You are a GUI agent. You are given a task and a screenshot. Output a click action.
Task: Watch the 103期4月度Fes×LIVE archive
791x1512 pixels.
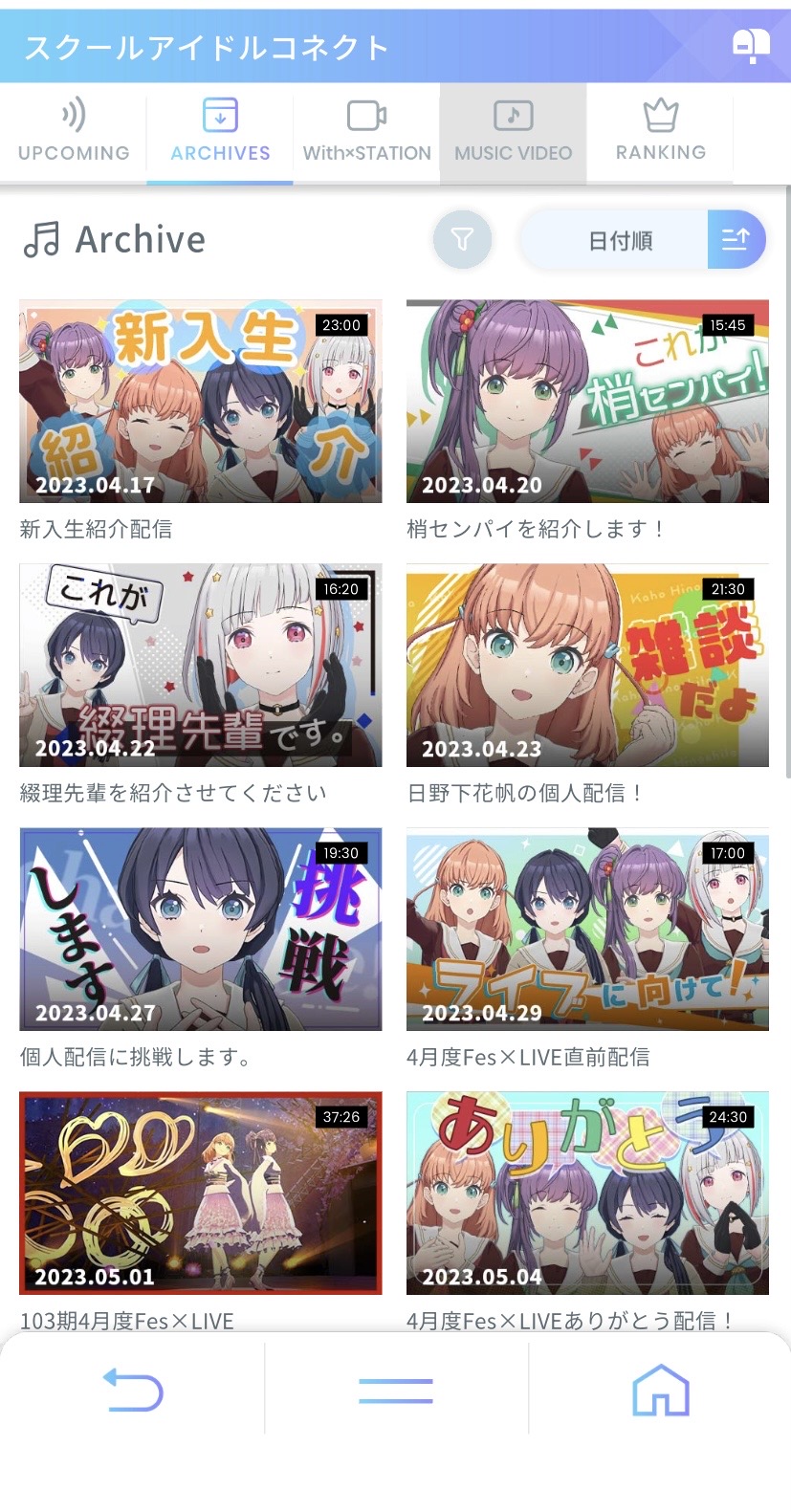200,1194
